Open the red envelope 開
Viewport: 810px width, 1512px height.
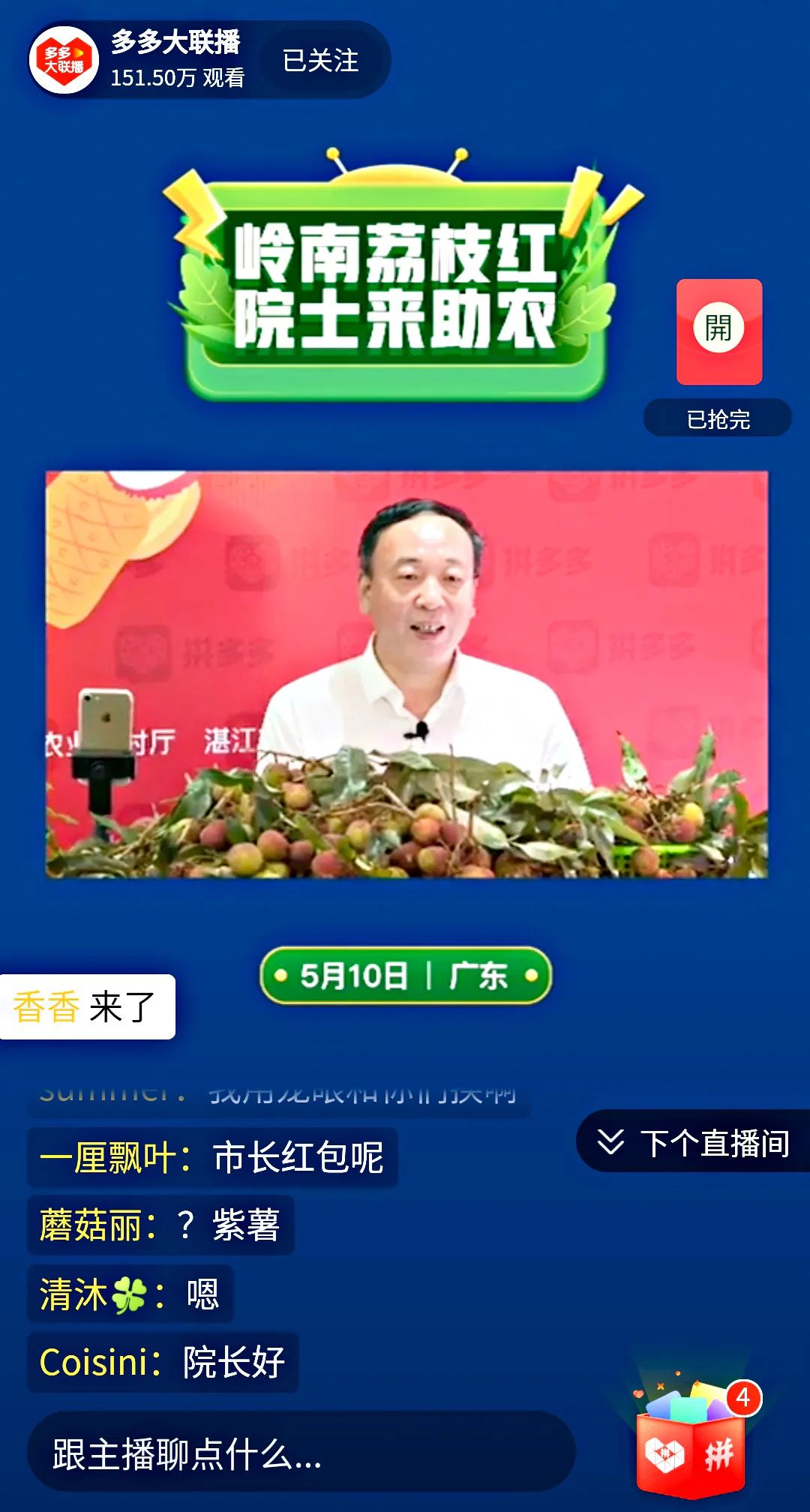pyautogui.click(x=719, y=331)
